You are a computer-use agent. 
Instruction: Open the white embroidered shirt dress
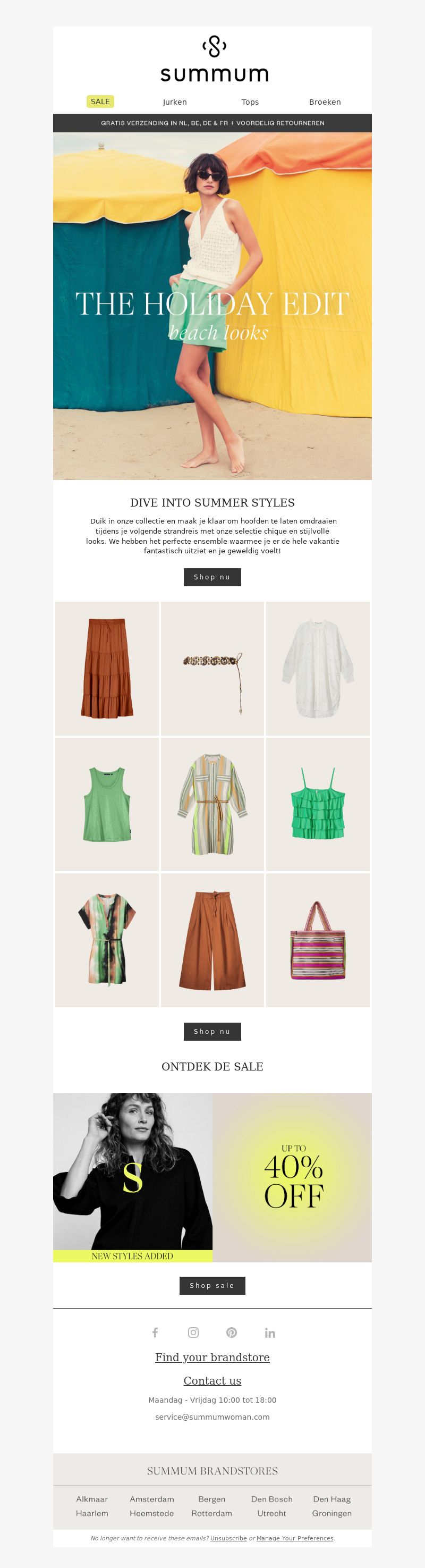click(317, 668)
